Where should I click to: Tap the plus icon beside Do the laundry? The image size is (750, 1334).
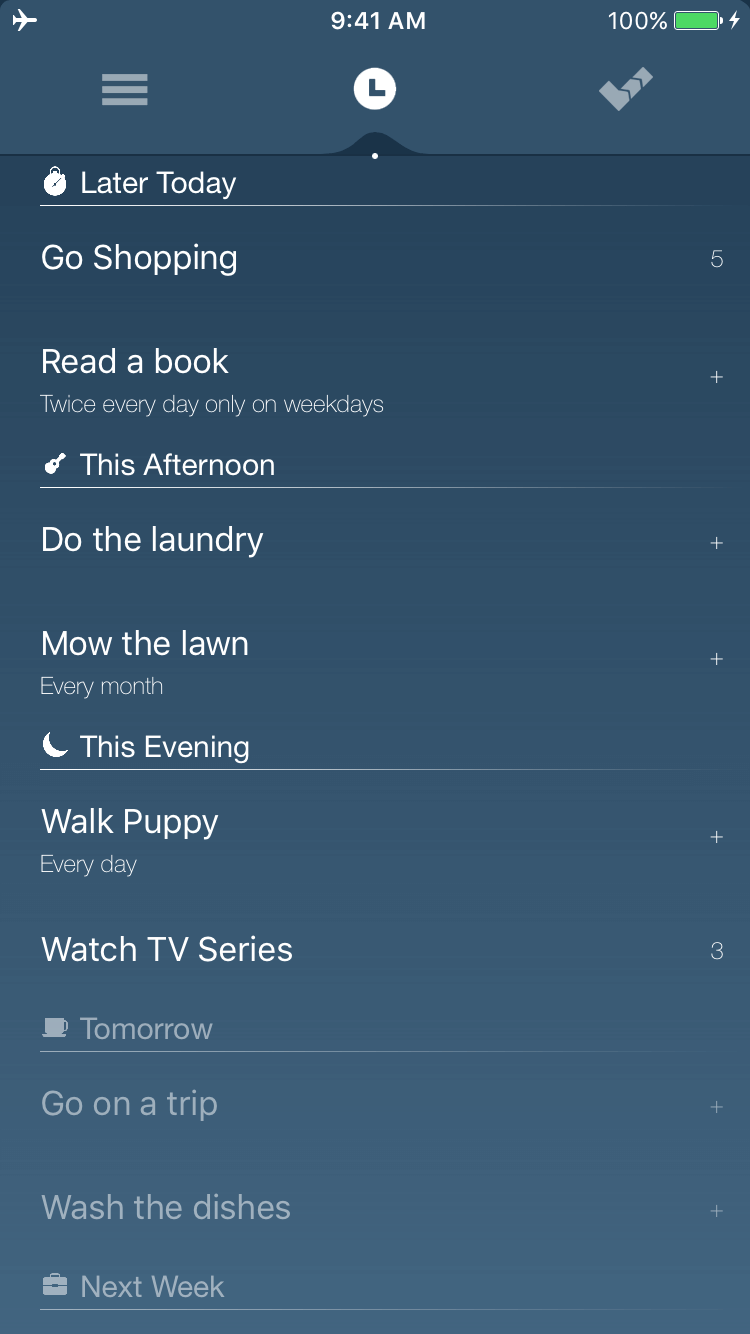tap(716, 543)
